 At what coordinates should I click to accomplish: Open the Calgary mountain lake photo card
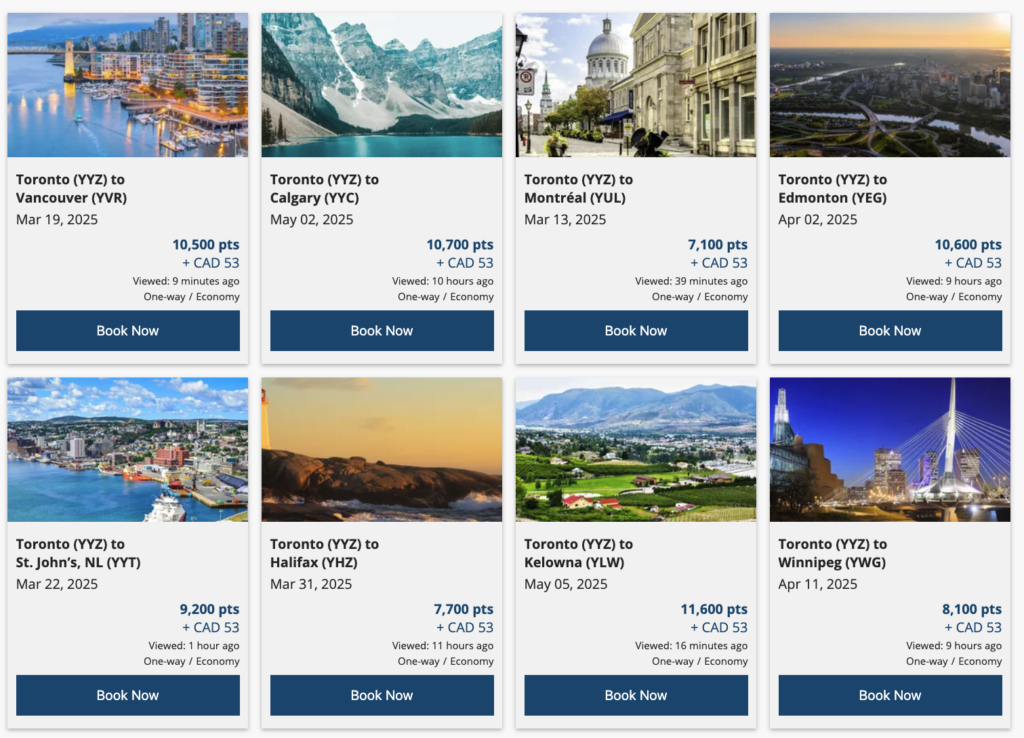(x=382, y=85)
